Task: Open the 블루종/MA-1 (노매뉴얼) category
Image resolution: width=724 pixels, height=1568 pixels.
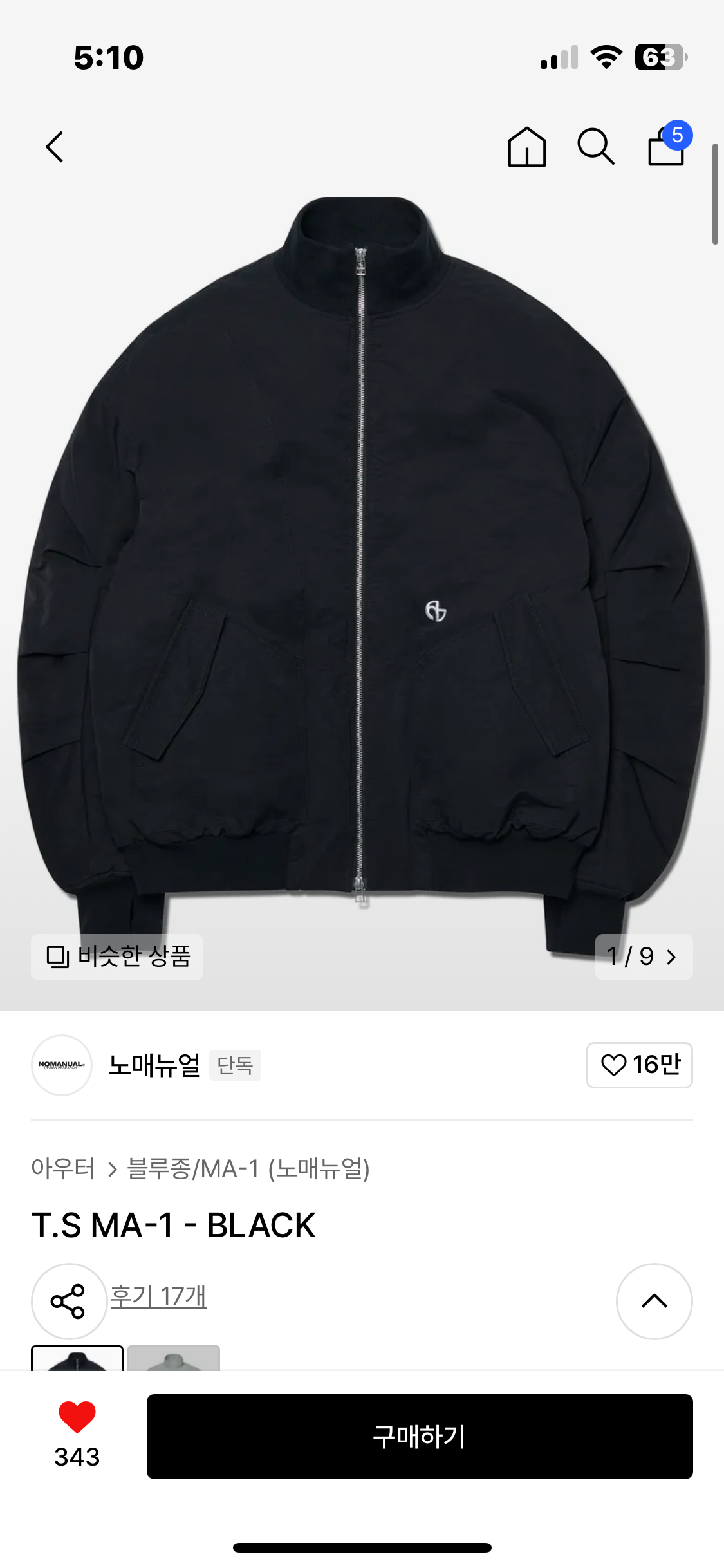Action: tap(248, 1168)
